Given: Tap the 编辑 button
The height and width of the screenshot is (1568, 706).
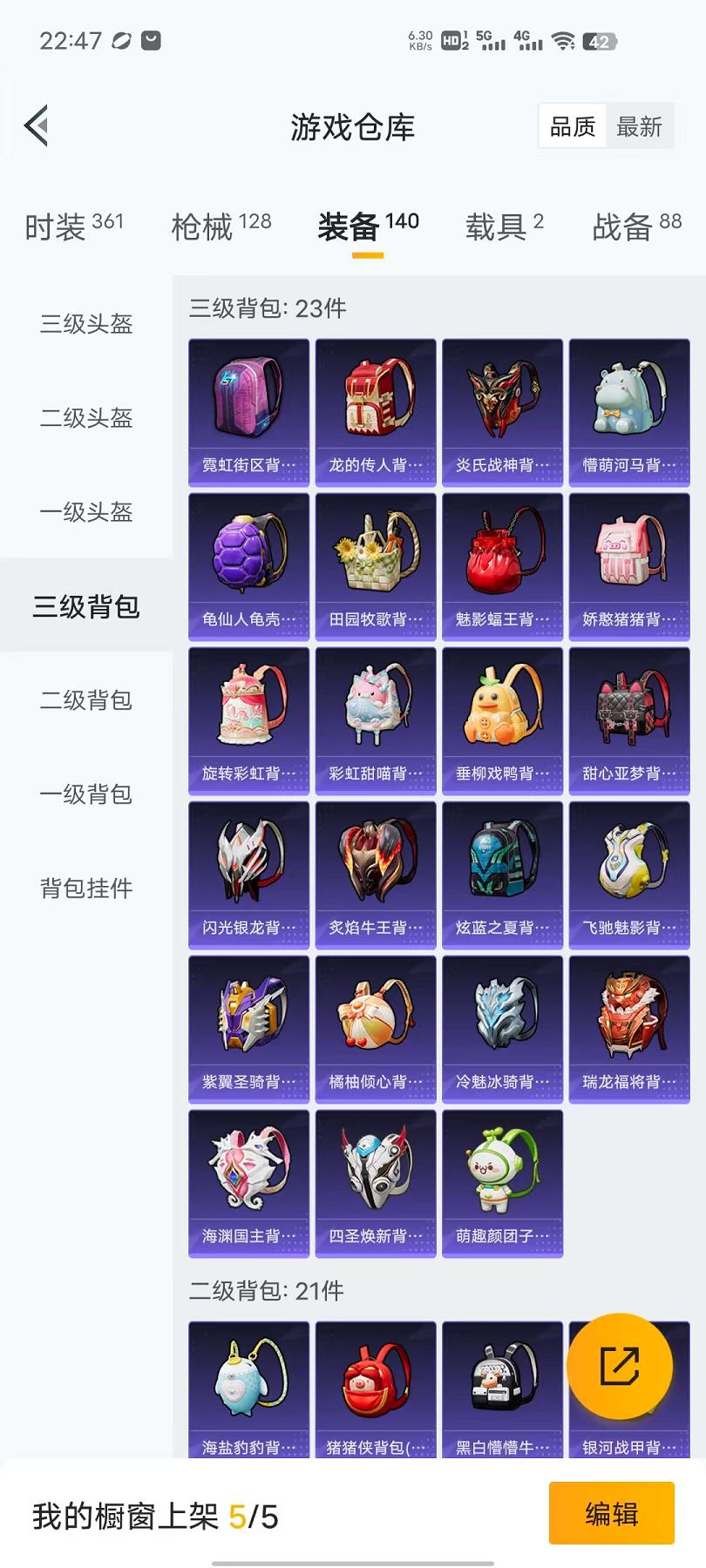Looking at the screenshot, I should (x=611, y=1513).
